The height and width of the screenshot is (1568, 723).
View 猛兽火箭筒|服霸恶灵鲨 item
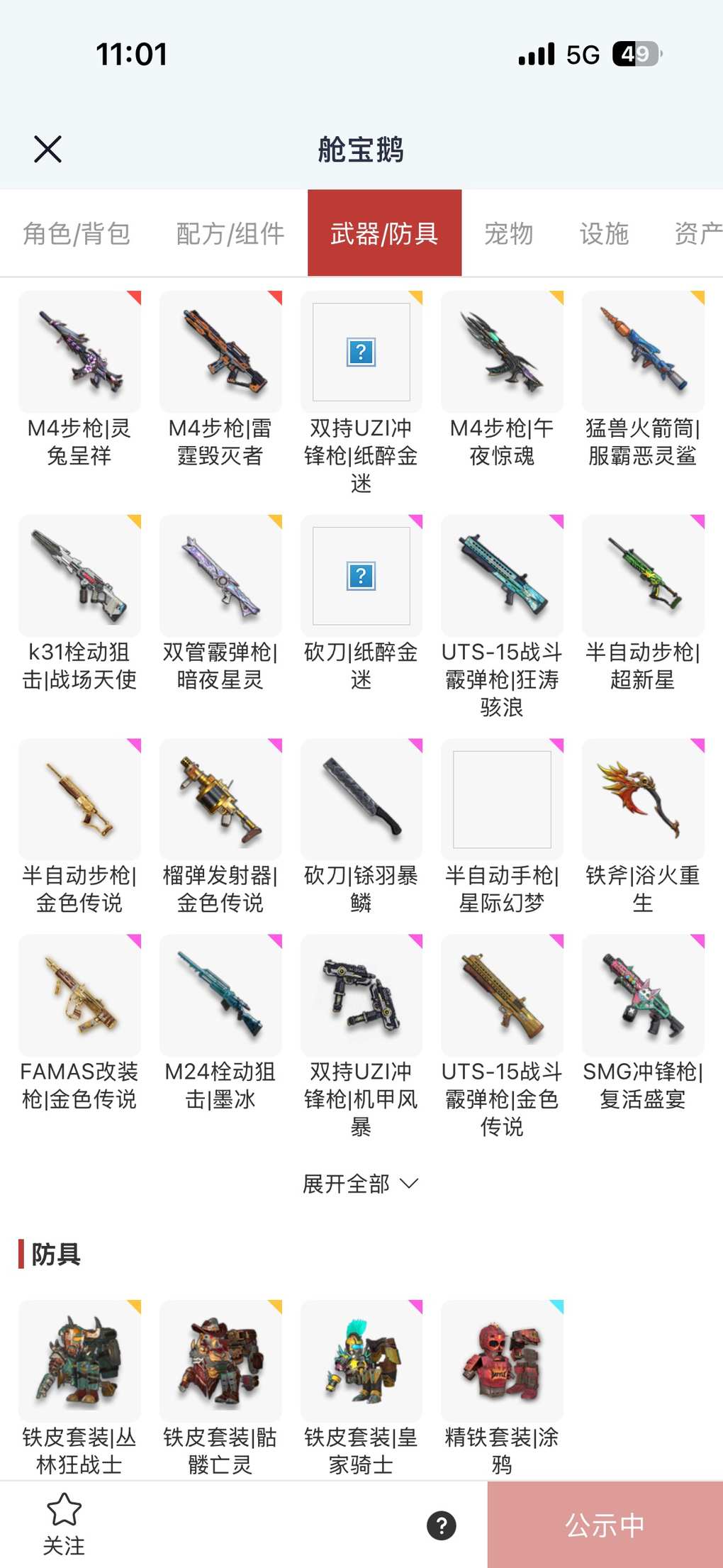[643, 352]
